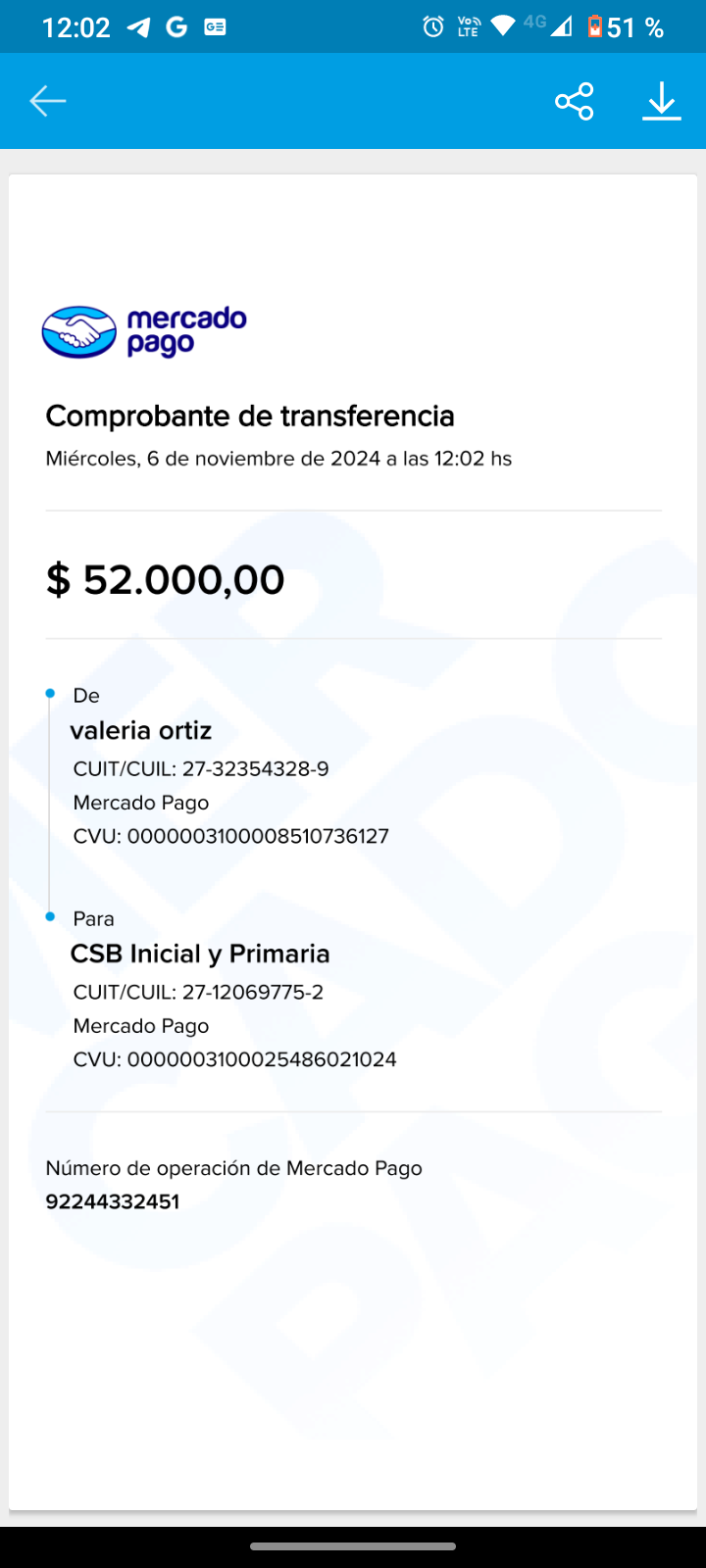
Task: Go back using the top arrow
Action: (47, 101)
